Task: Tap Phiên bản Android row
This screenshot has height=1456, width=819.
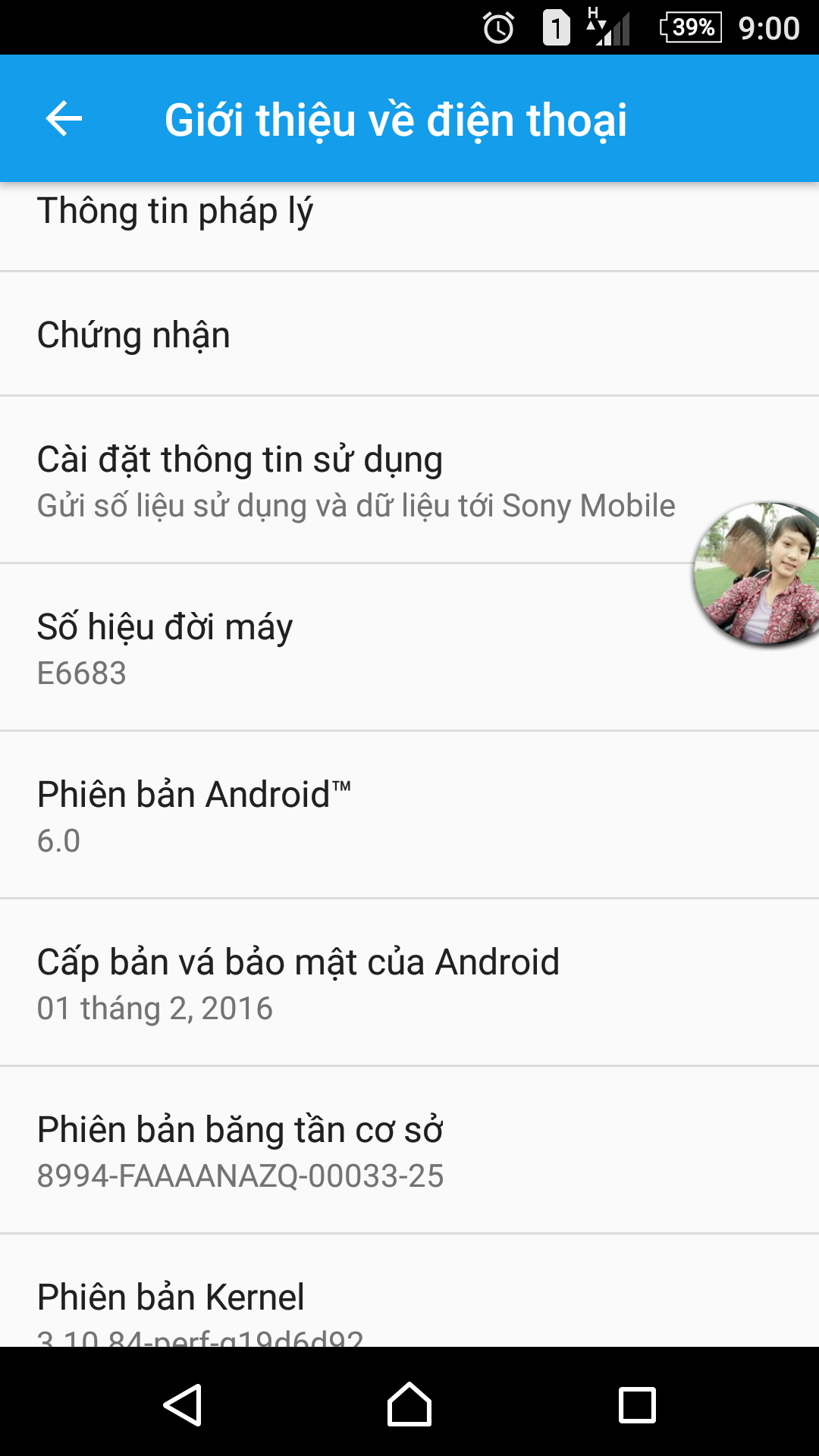Action: [x=409, y=815]
